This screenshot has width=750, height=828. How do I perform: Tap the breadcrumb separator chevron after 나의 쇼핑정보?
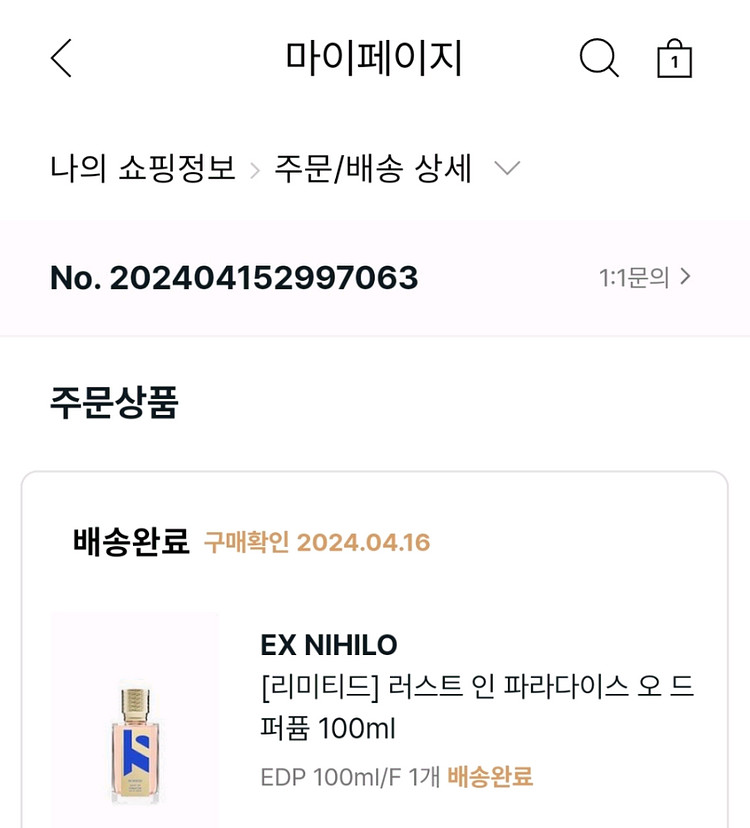256,170
